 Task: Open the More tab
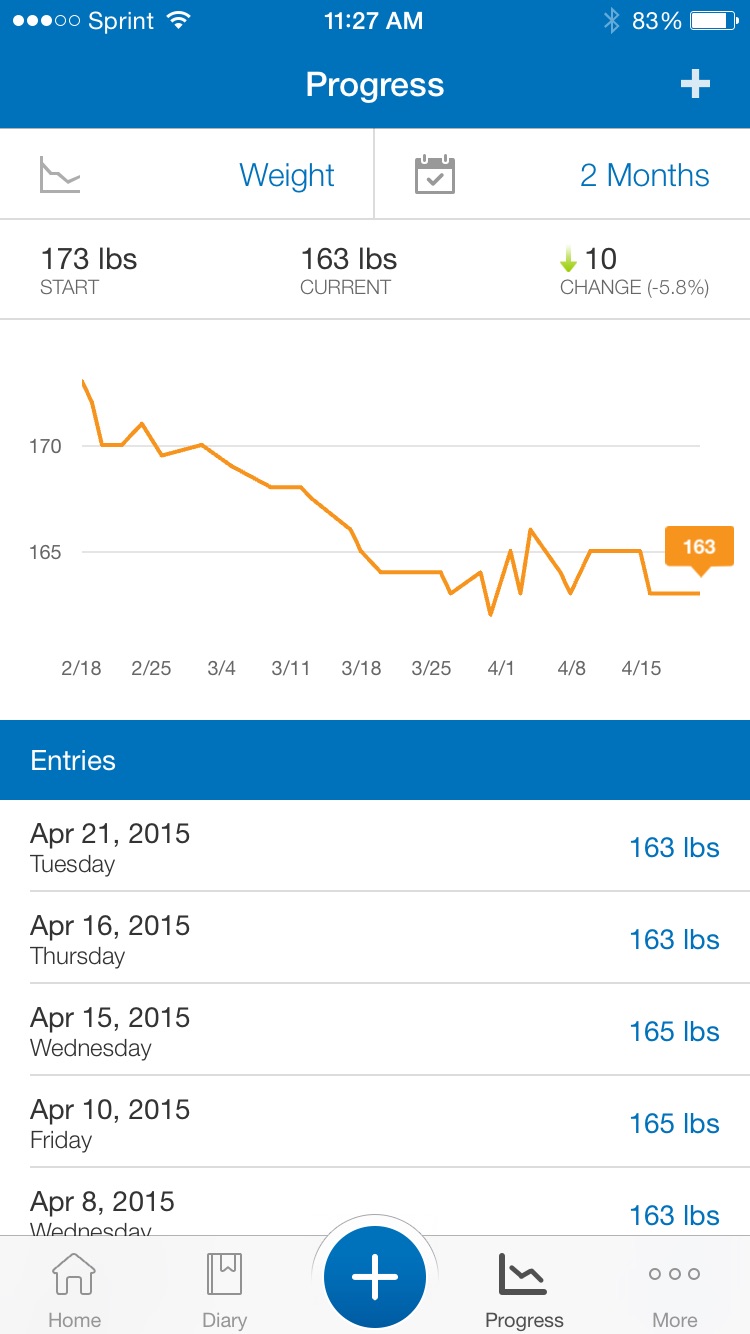[x=674, y=1289]
